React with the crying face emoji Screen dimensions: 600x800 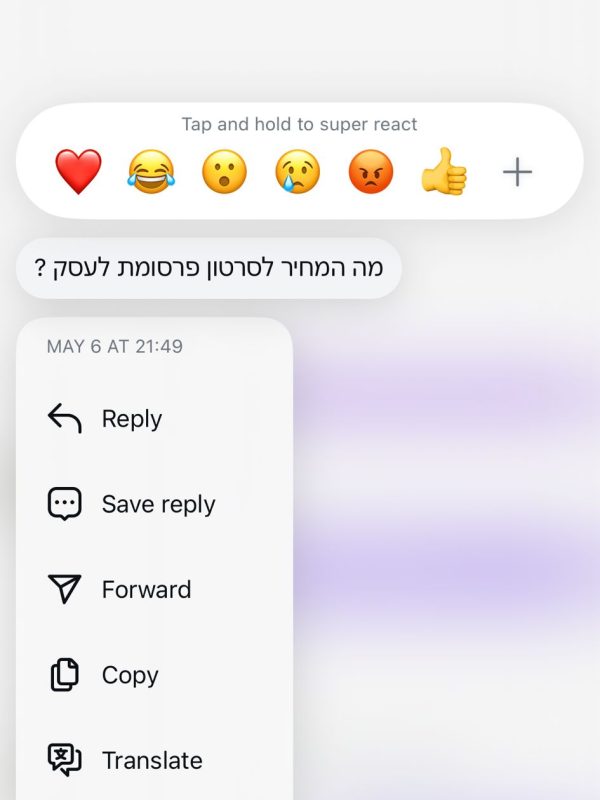298,173
